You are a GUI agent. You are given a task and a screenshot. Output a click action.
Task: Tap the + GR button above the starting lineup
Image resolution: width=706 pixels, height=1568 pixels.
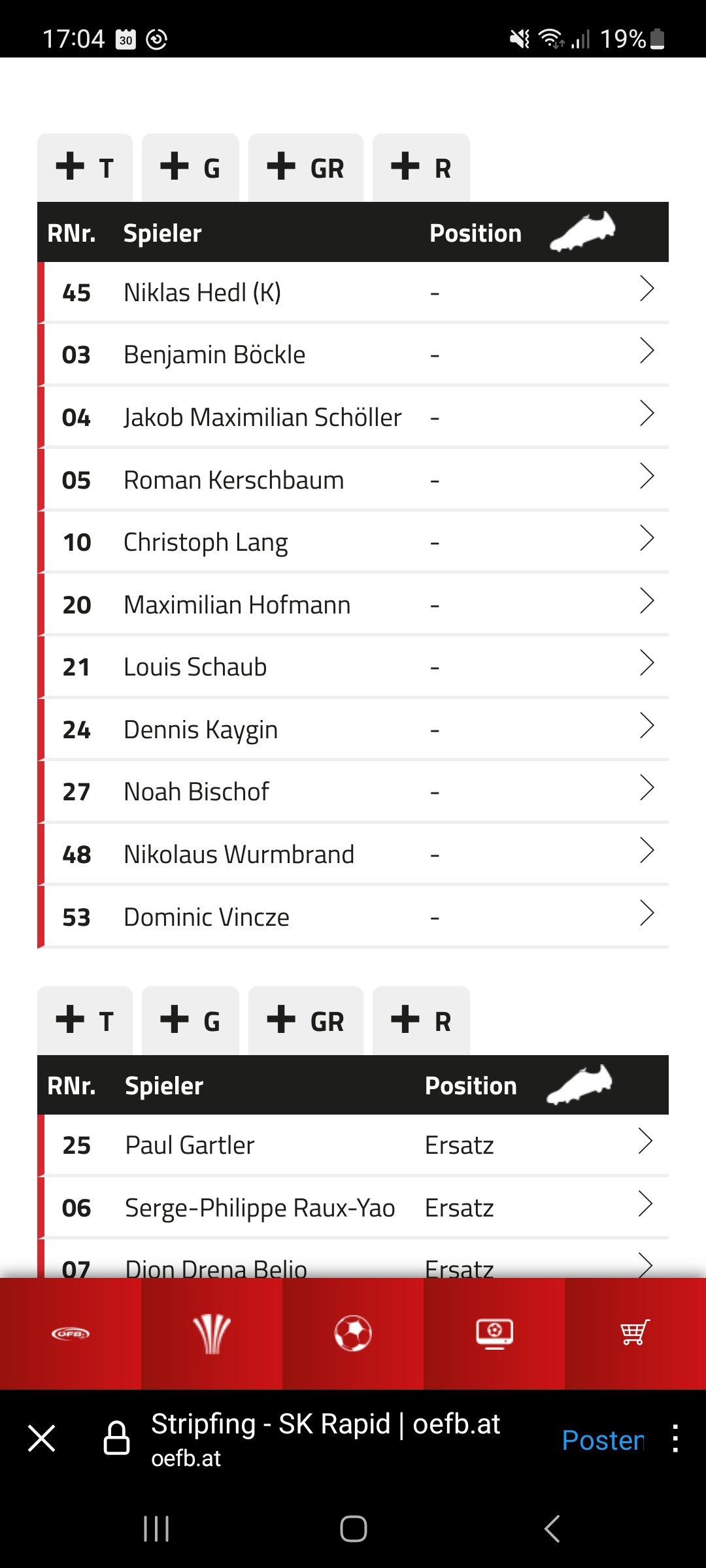click(x=305, y=168)
